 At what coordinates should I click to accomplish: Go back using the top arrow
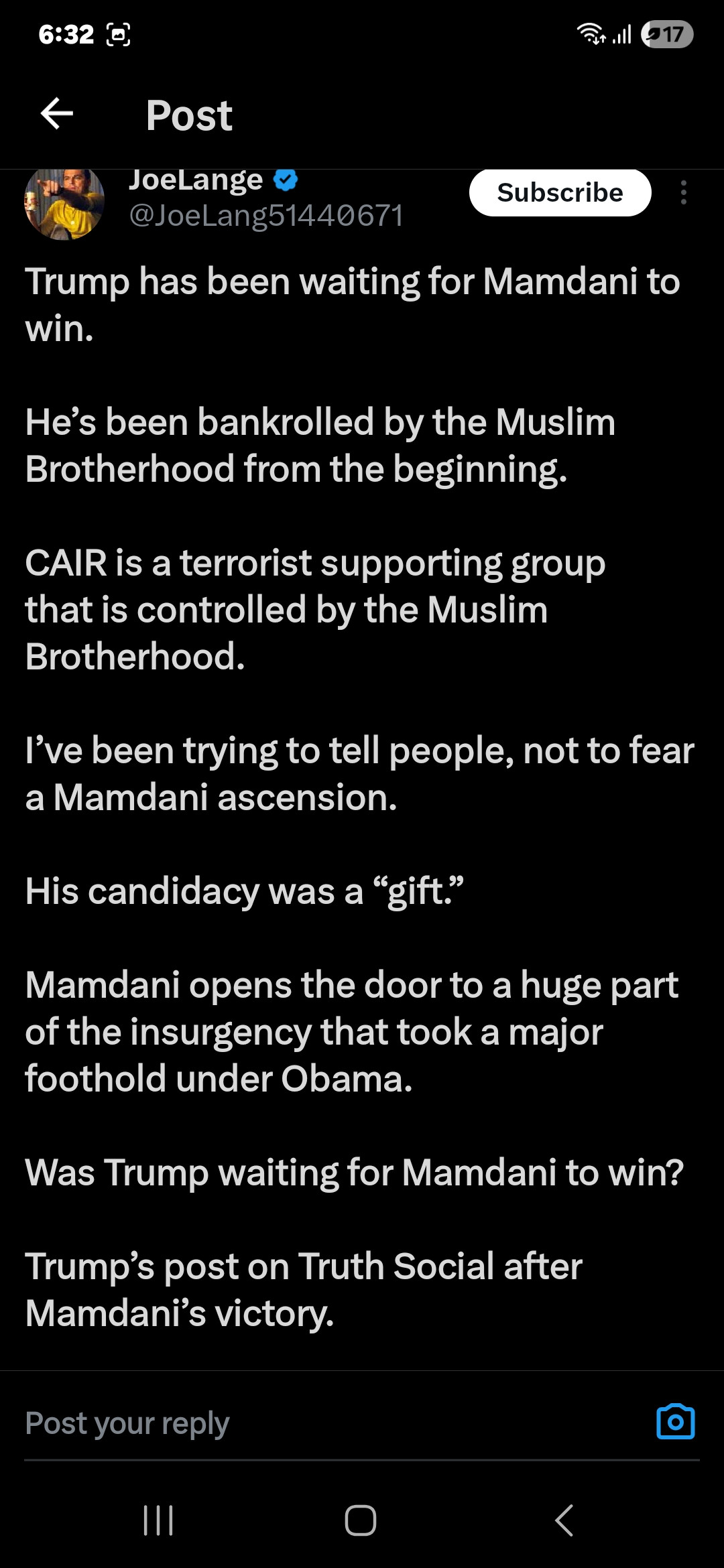coord(57,113)
